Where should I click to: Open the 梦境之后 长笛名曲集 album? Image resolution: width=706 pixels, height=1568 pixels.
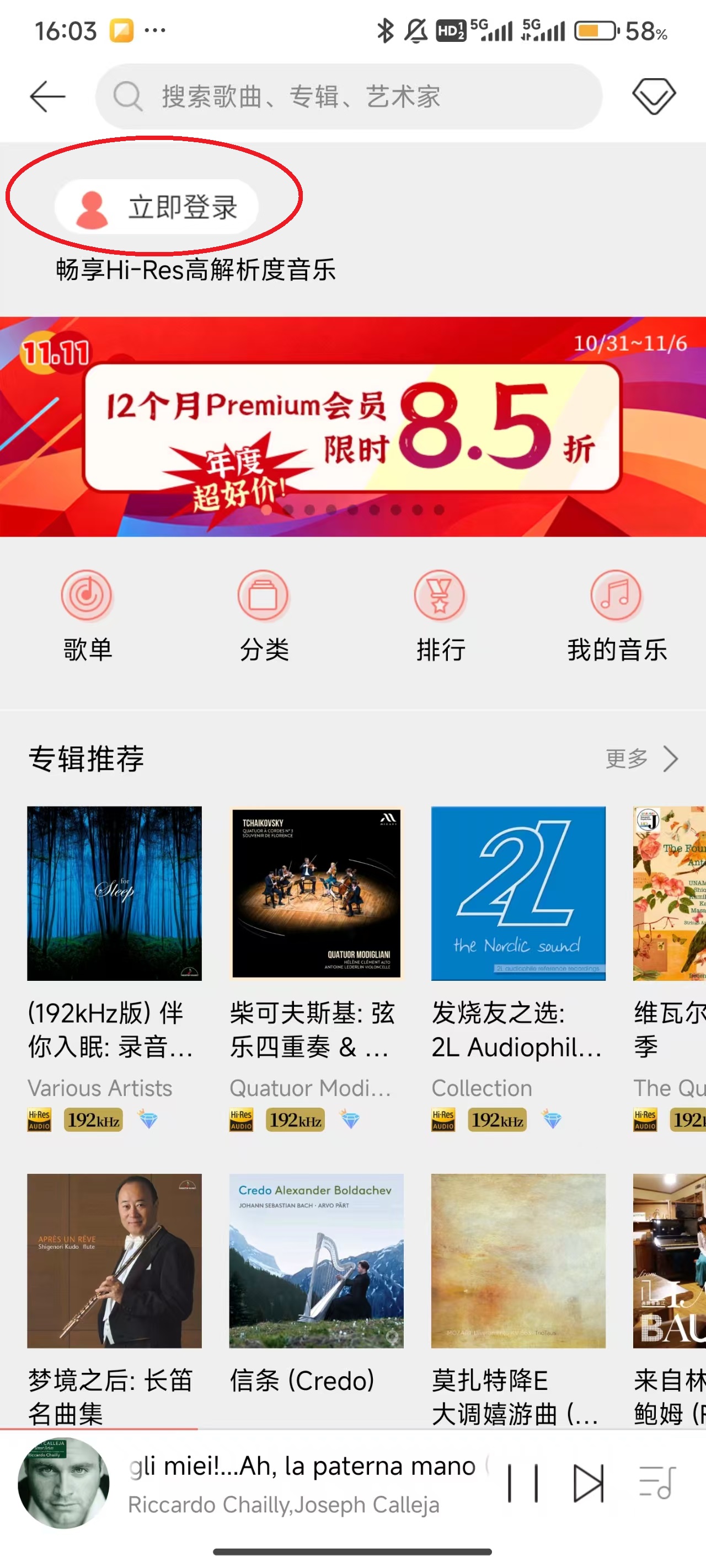tap(114, 1260)
